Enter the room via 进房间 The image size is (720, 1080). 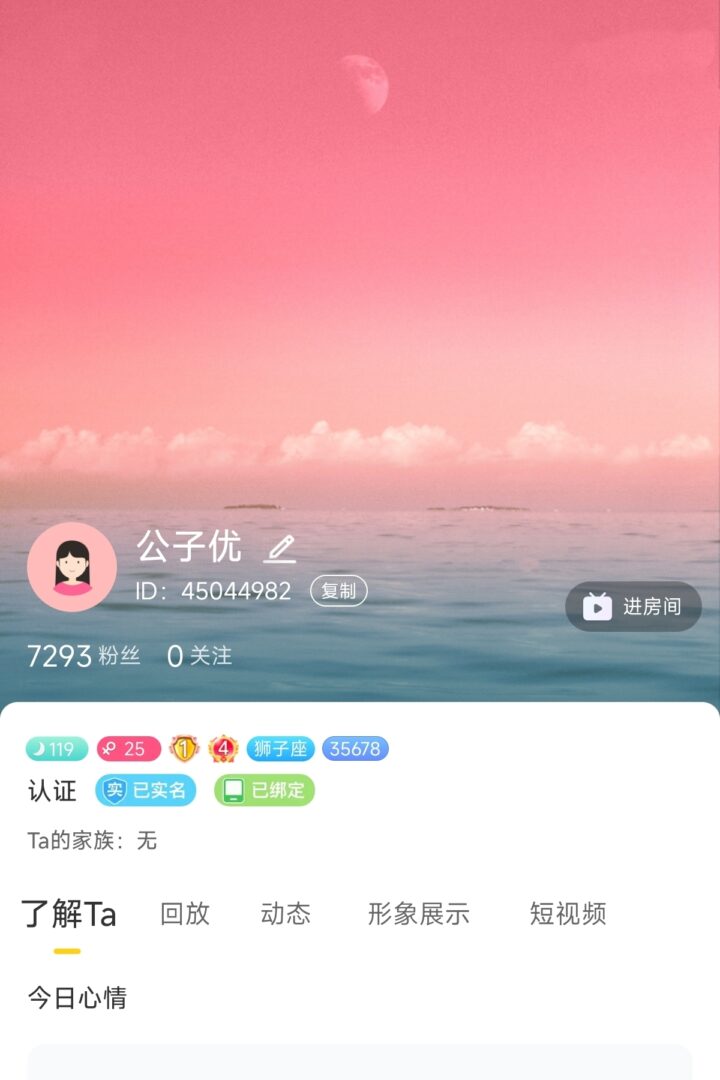(x=634, y=607)
